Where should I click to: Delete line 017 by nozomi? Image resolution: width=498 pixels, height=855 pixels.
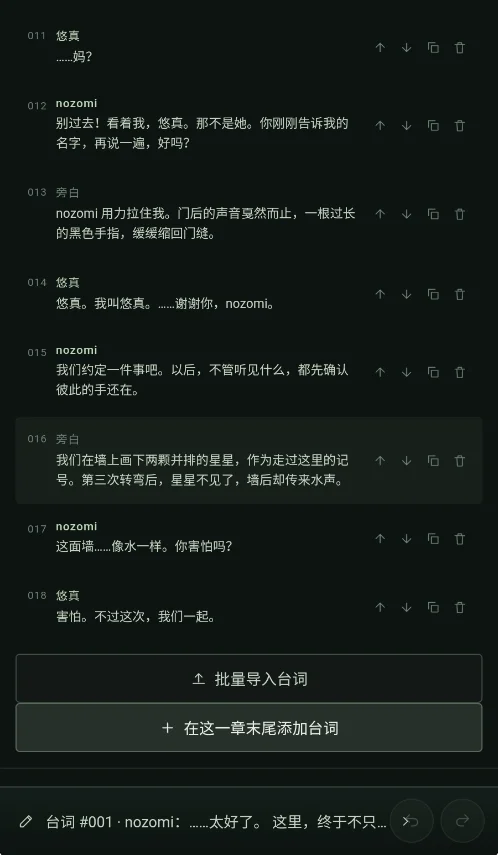pos(460,539)
